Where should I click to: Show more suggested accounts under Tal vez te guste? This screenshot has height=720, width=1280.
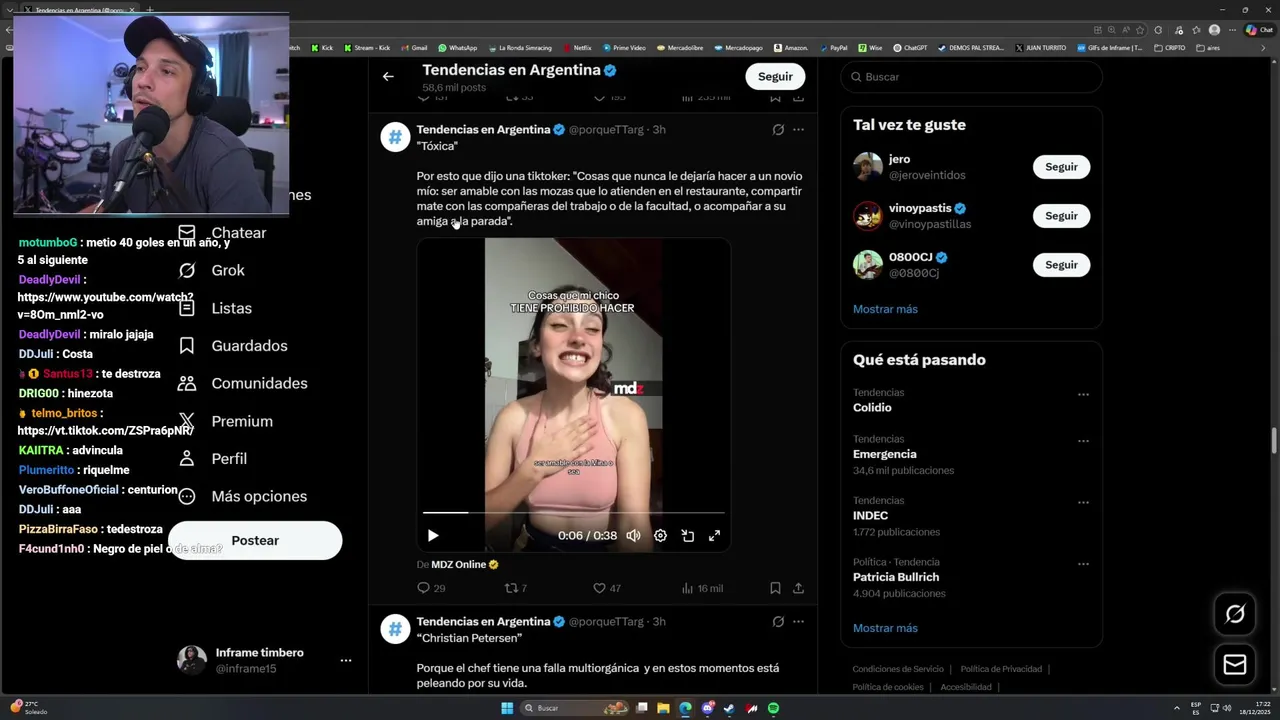(x=885, y=309)
